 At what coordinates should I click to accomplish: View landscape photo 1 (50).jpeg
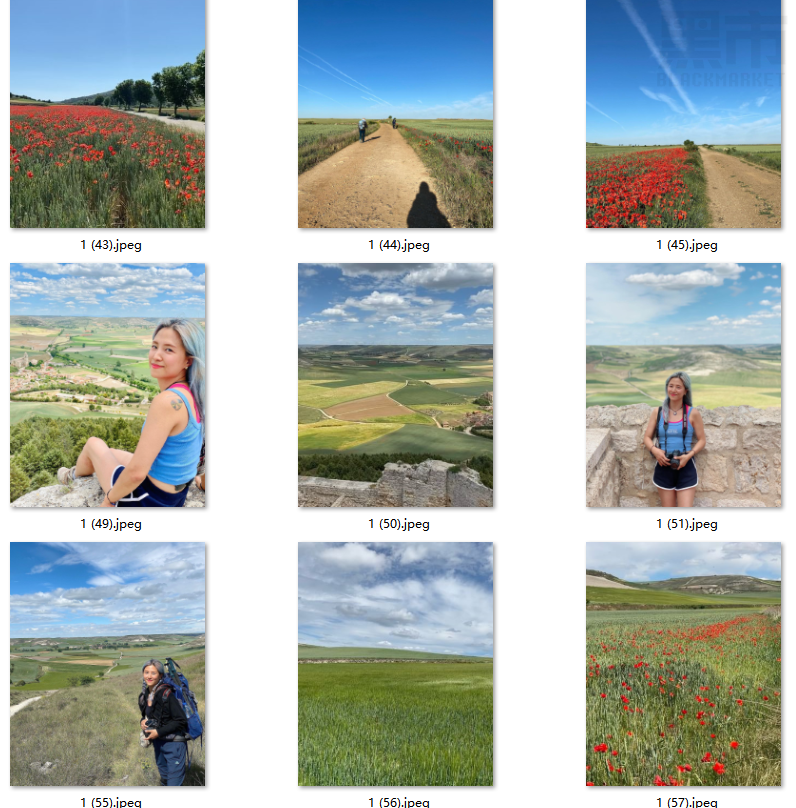tap(395, 385)
